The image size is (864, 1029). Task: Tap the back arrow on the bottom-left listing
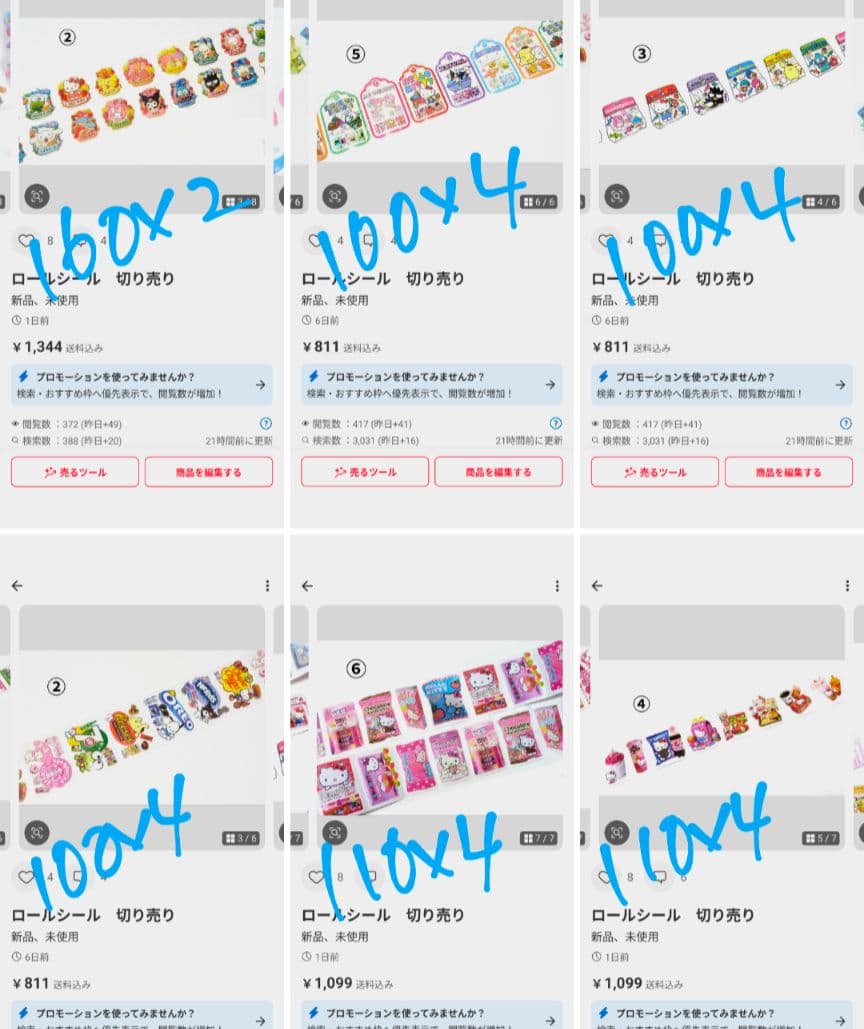pyautogui.click(x=16, y=586)
